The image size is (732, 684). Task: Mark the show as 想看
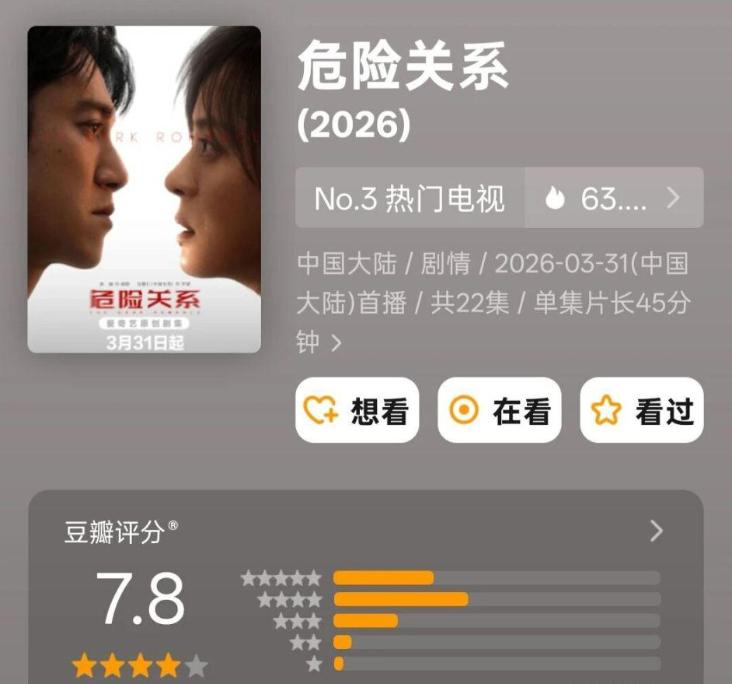click(357, 410)
